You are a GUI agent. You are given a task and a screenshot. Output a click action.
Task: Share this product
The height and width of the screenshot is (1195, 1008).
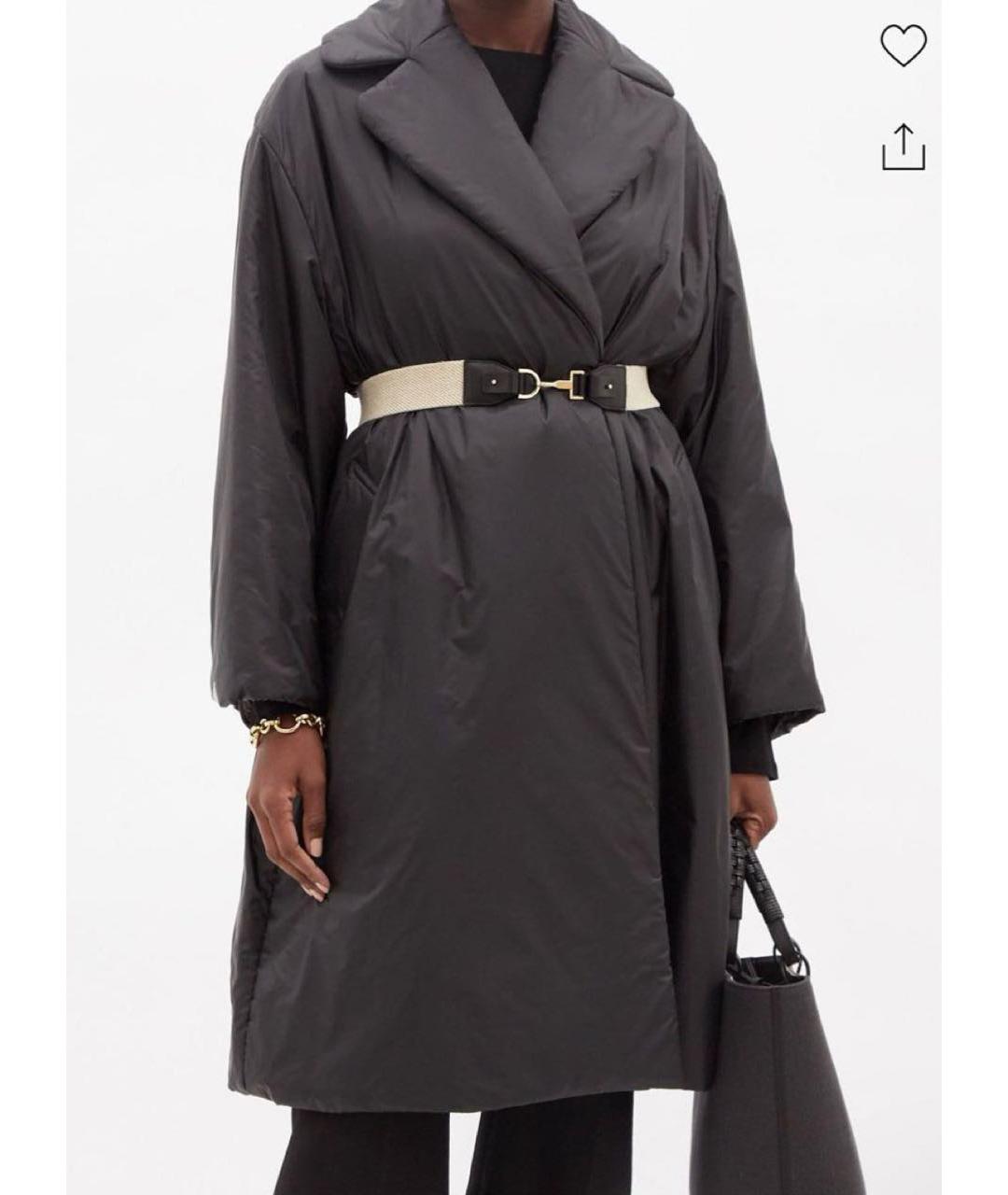point(903,148)
